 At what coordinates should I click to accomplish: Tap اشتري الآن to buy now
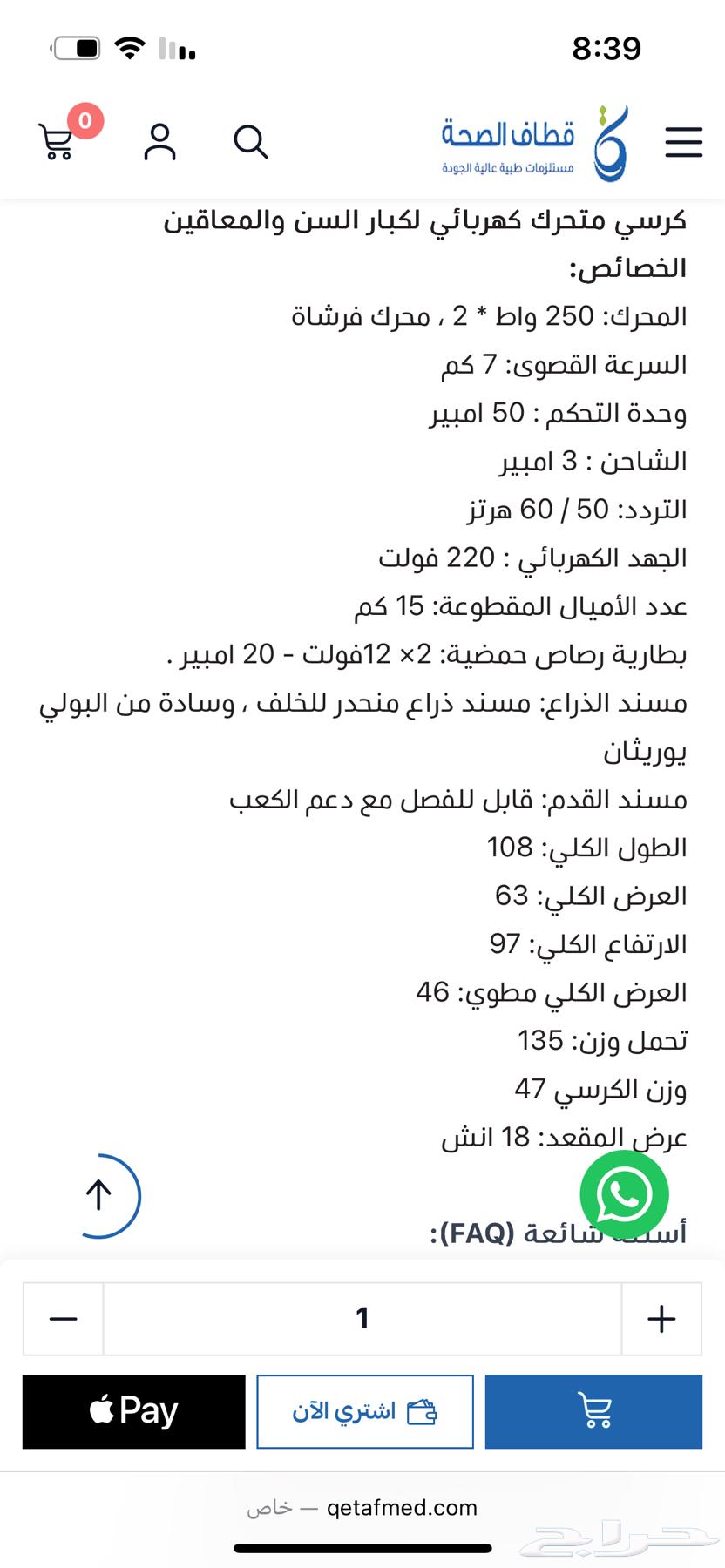[x=365, y=1411]
